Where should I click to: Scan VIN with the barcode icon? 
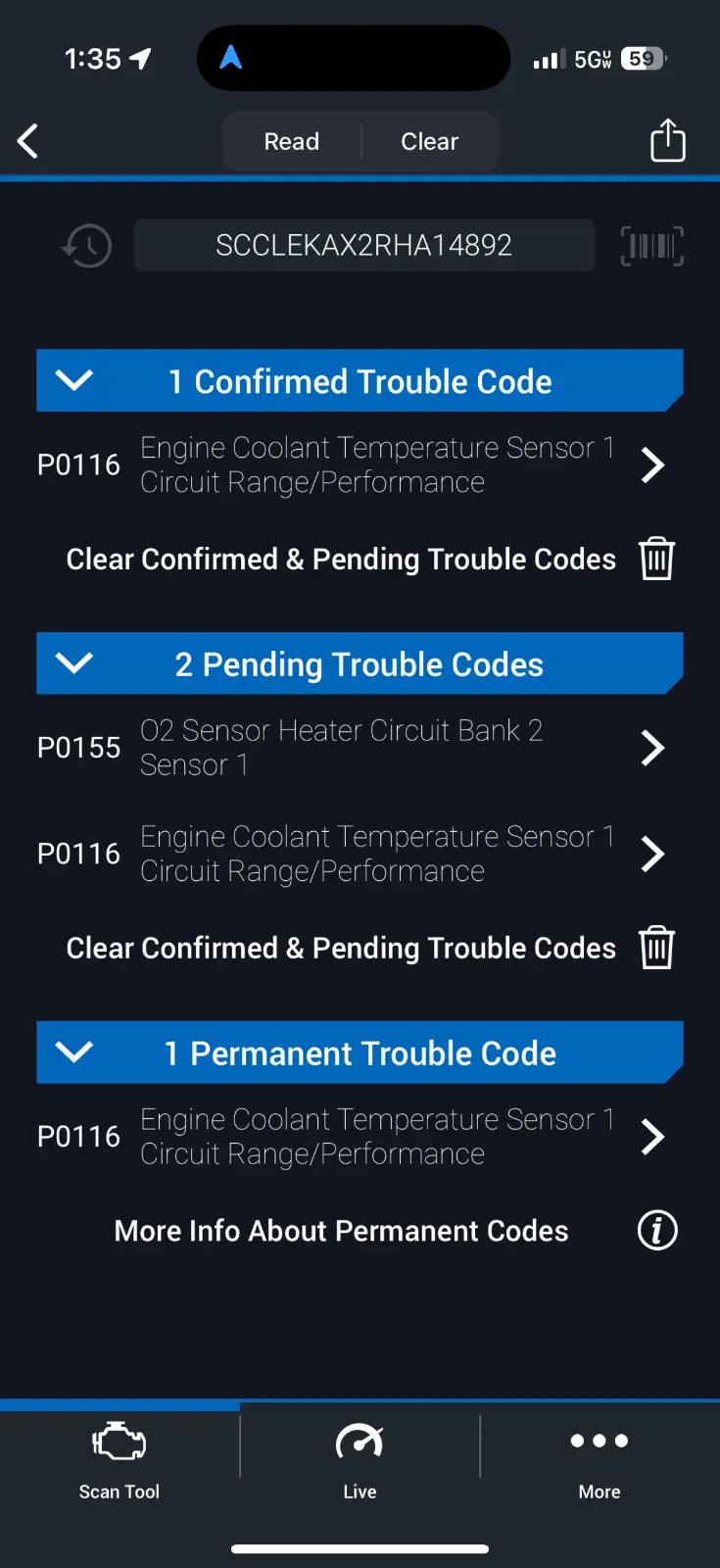click(x=651, y=245)
